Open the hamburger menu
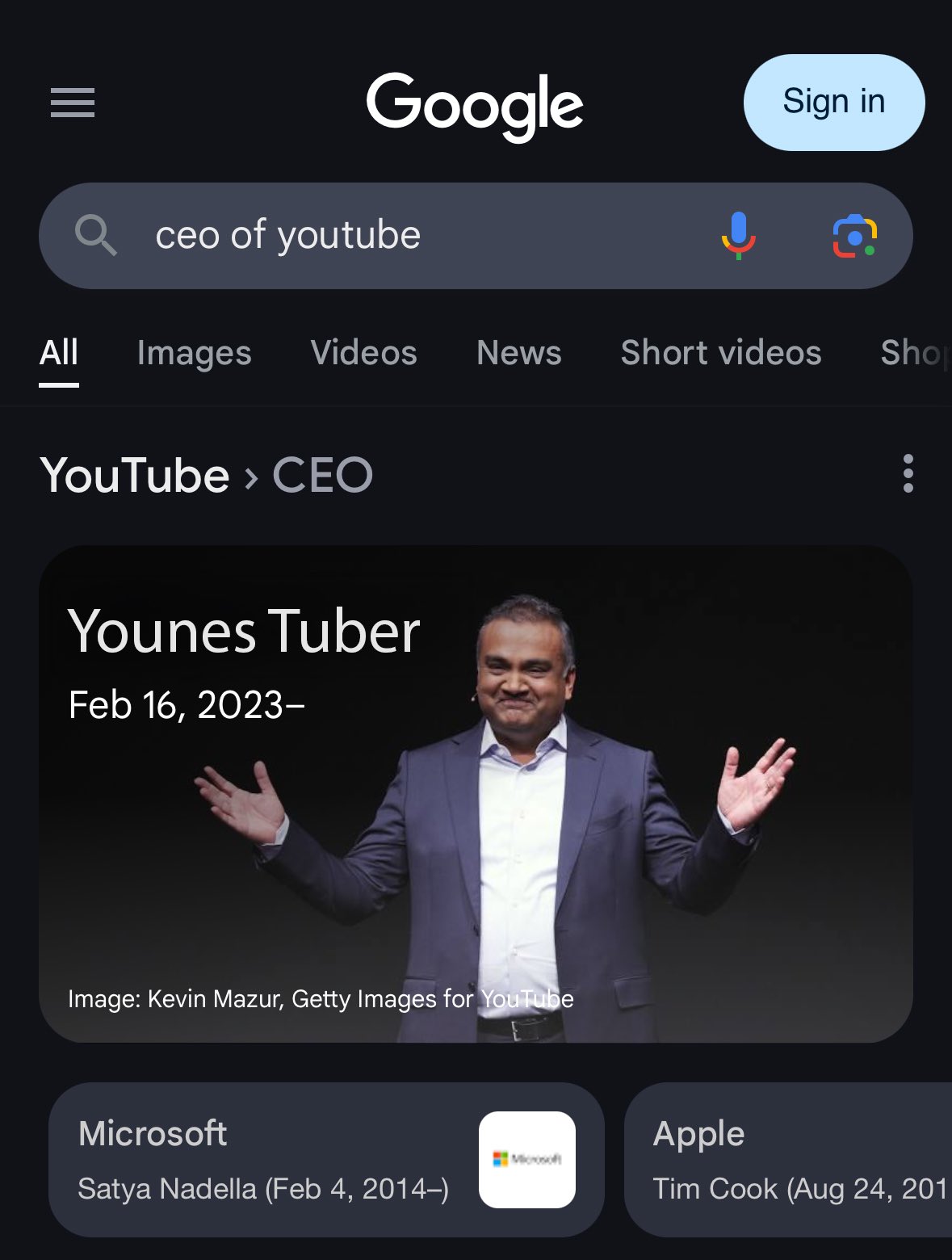Screen dimensions: 952x1260 tap(73, 103)
